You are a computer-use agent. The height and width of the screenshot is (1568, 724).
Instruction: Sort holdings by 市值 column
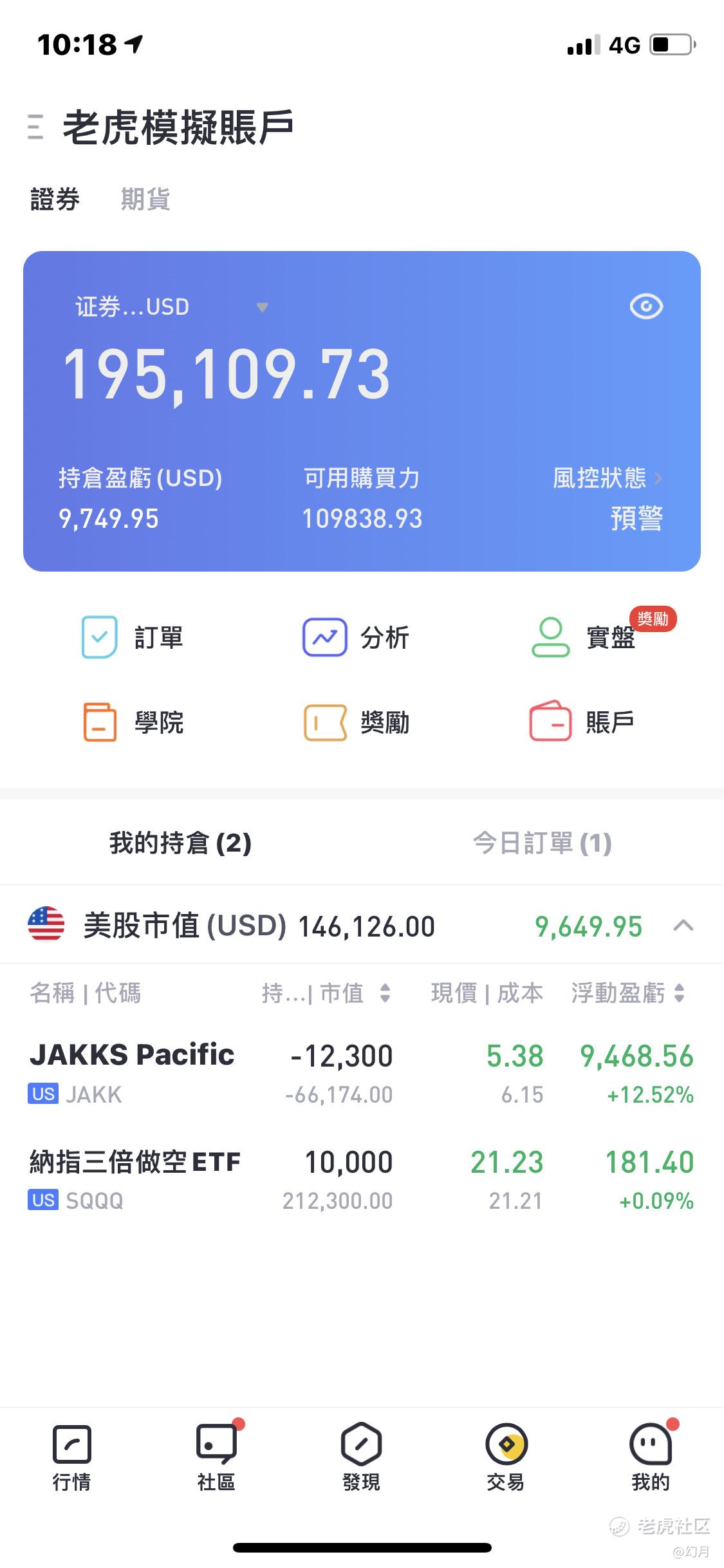pyautogui.click(x=385, y=993)
